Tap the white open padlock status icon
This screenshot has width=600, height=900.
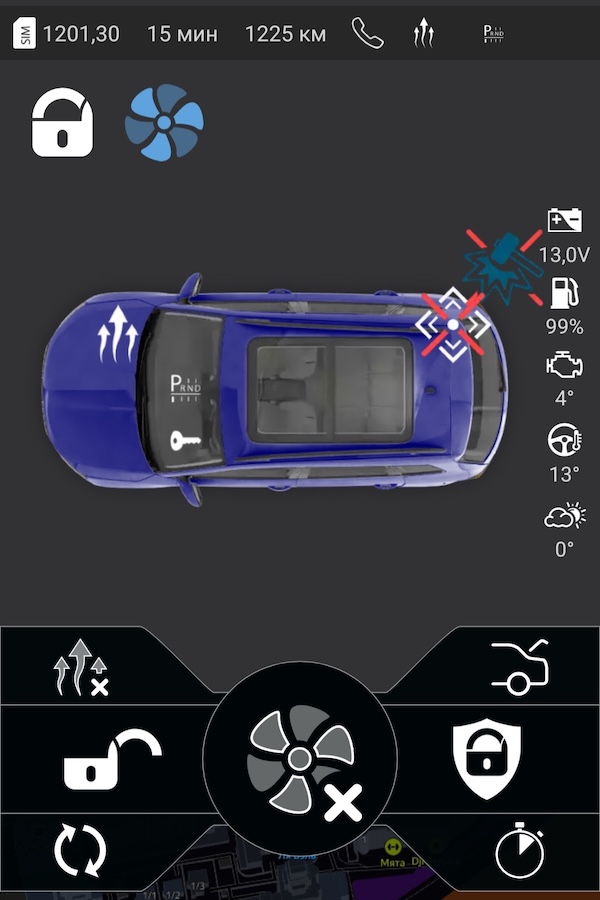(x=62, y=122)
